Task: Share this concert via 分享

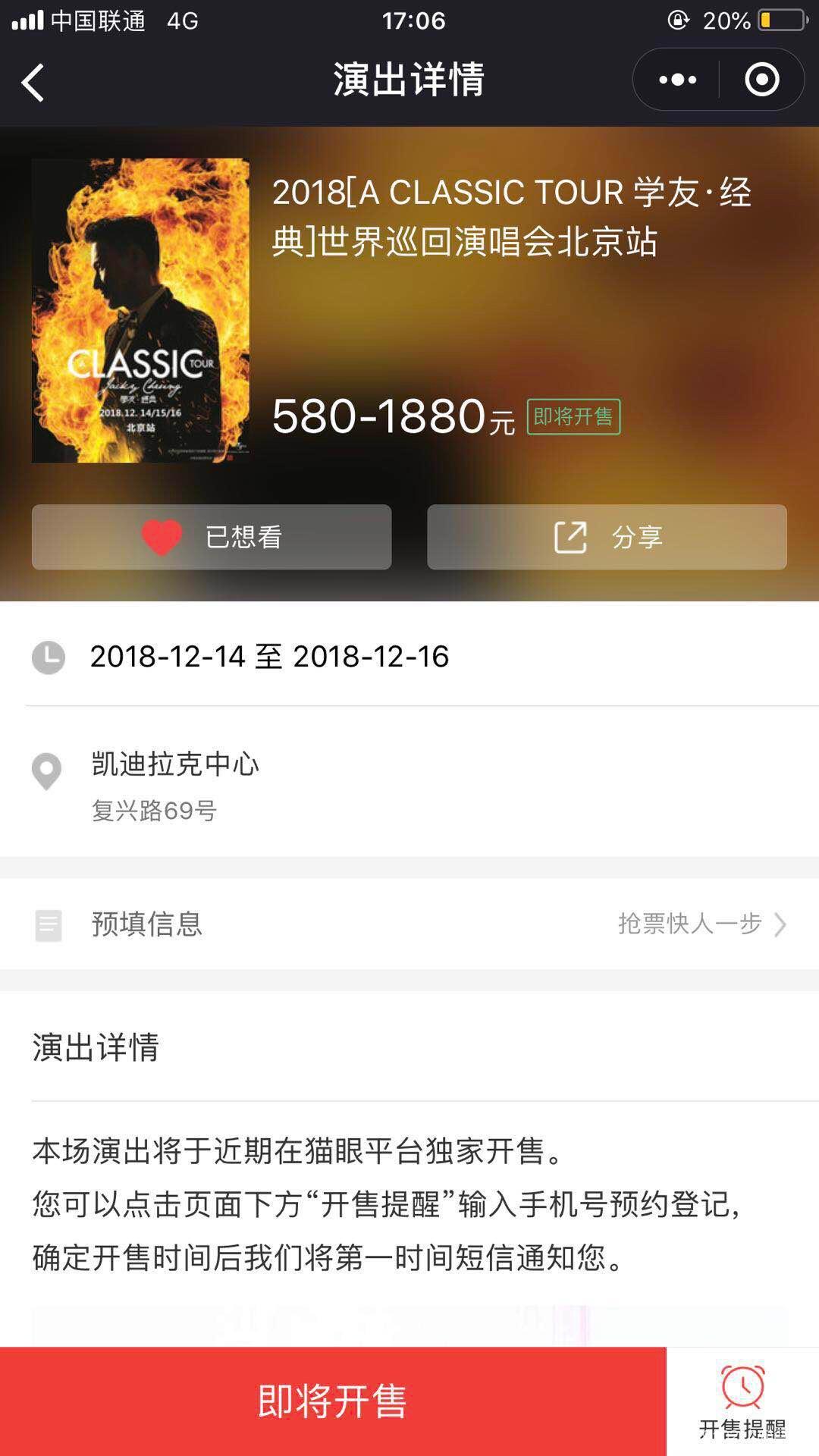Action: (607, 537)
